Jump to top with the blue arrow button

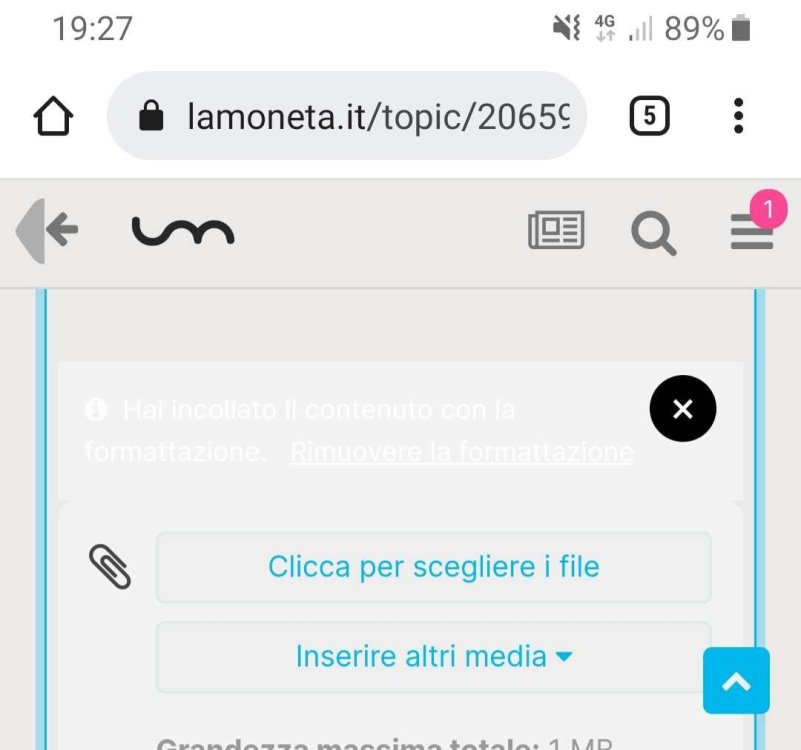pyautogui.click(x=736, y=681)
